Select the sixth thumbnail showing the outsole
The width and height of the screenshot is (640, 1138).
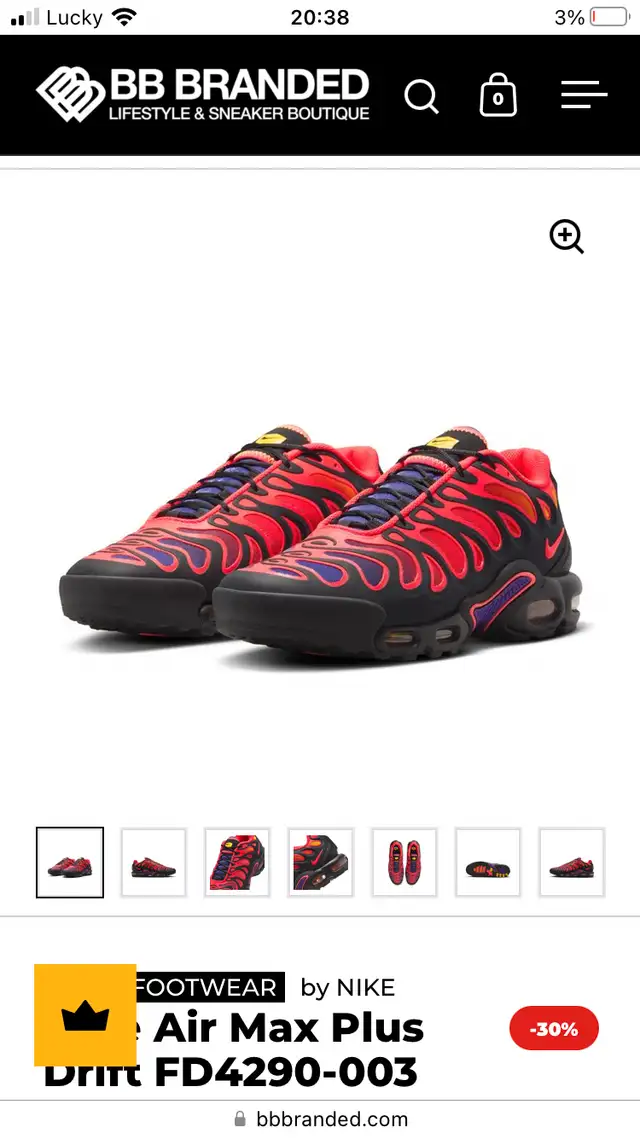tap(488, 862)
